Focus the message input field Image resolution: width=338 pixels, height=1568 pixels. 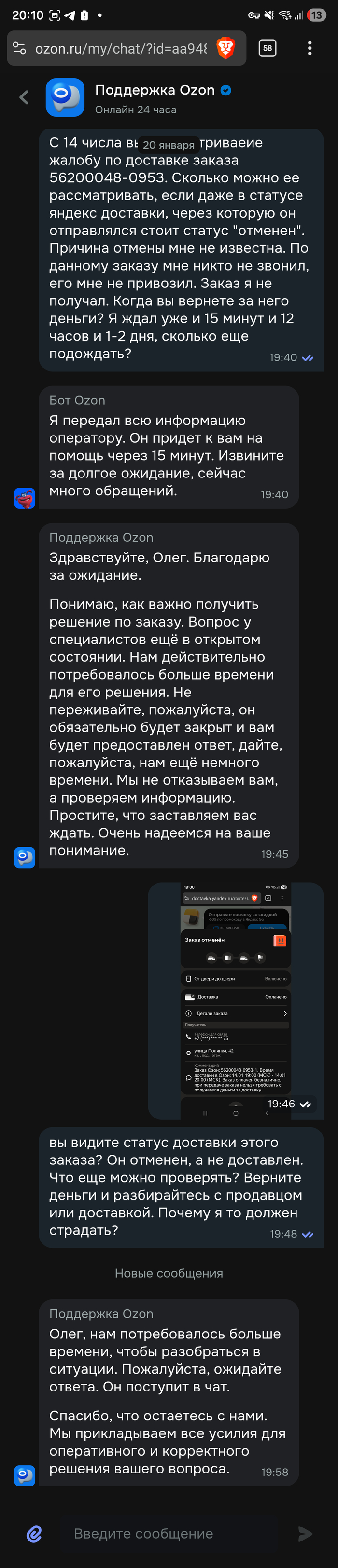[x=177, y=1533]
